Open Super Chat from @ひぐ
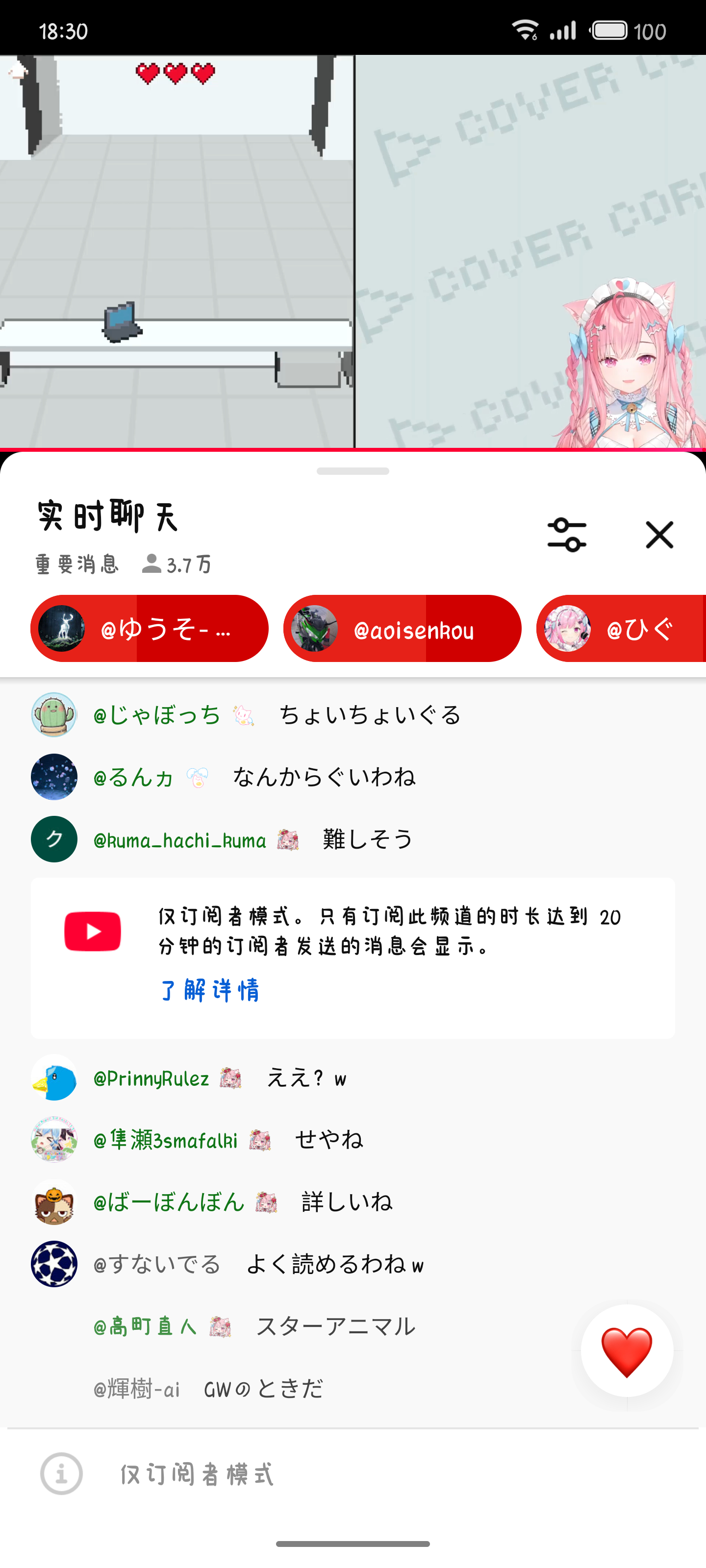This screenshot has height=1568, width=706. tap(621, 629)
